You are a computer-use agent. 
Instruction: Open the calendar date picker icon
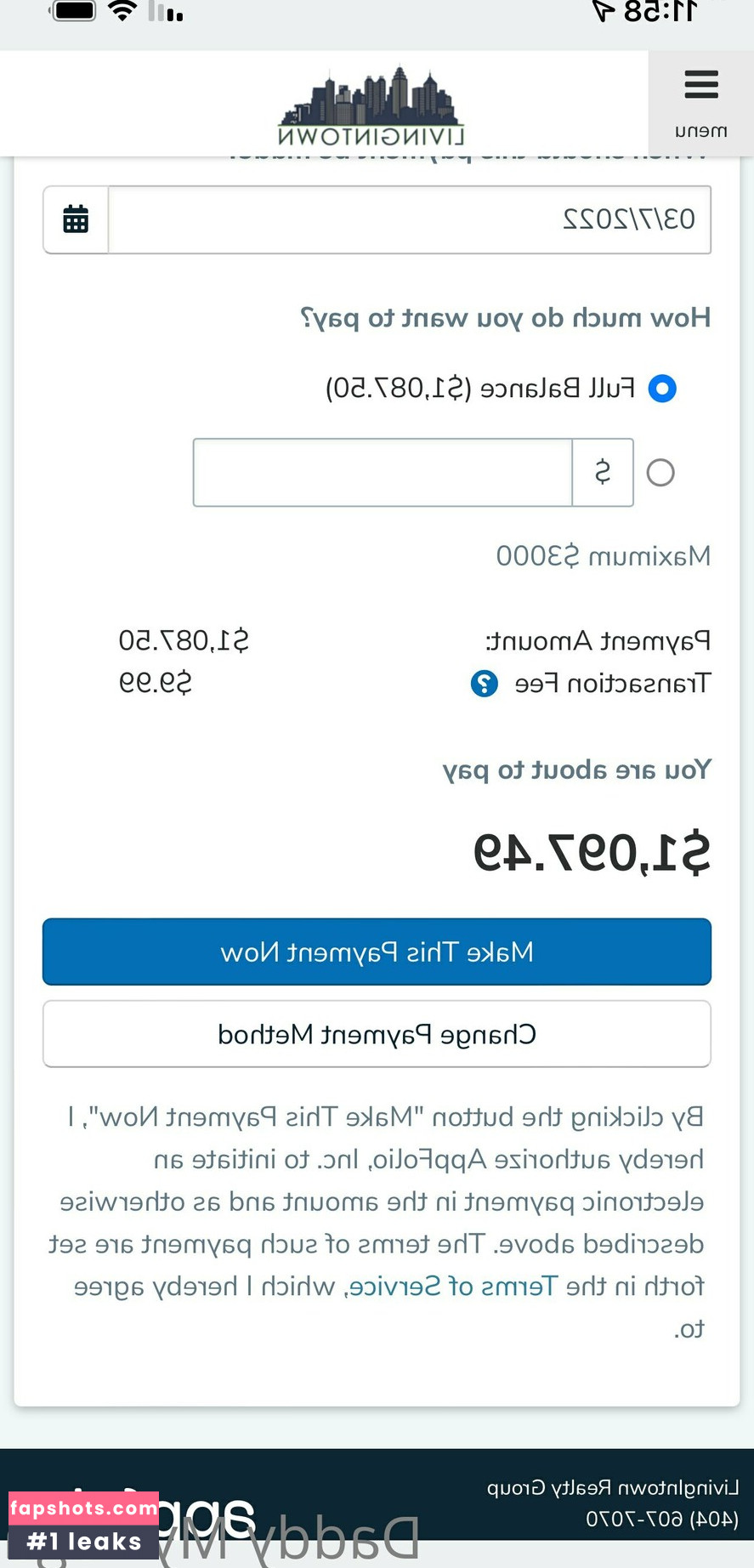(76, 219)
